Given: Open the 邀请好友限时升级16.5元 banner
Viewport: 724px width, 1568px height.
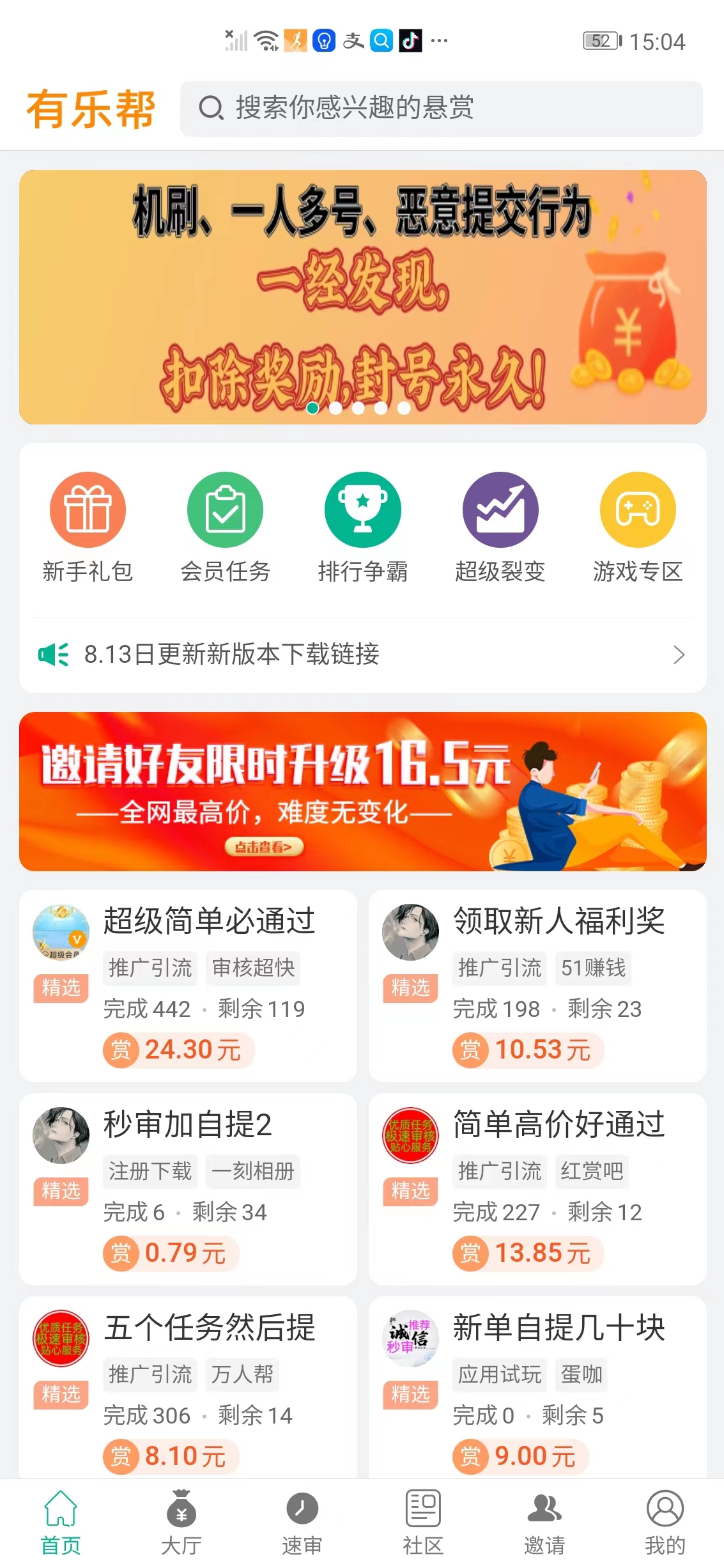Looking at the screenshot, I should [362, 791].
